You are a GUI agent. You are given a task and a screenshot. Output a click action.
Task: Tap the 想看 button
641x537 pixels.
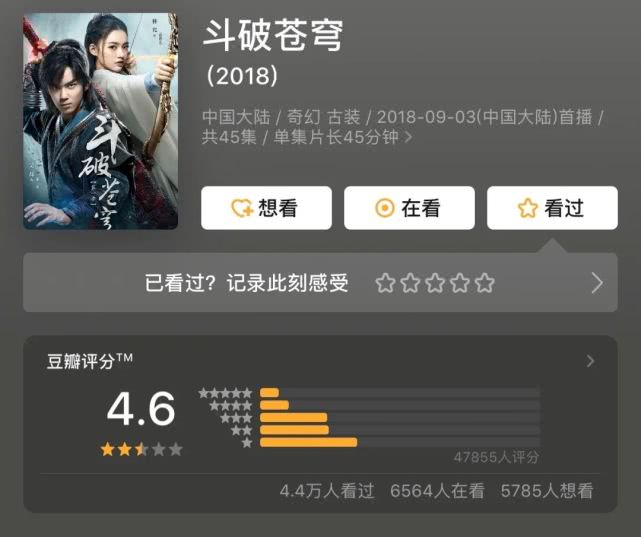tap(266, 208)
